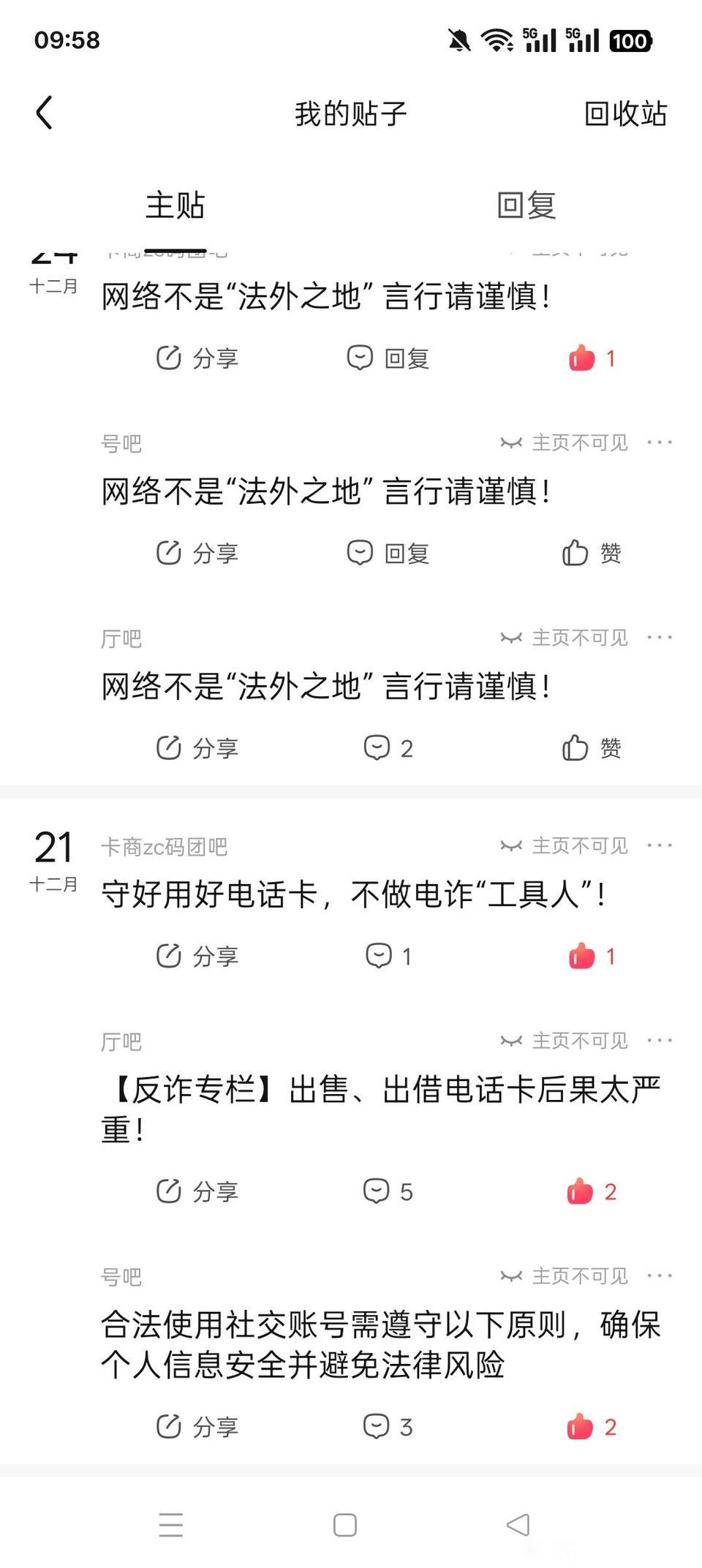Viewport: 702px width, 1568px height.
Task: Remove like from 合法使用社交账号 post
Action: click(x=592, y=1426)
